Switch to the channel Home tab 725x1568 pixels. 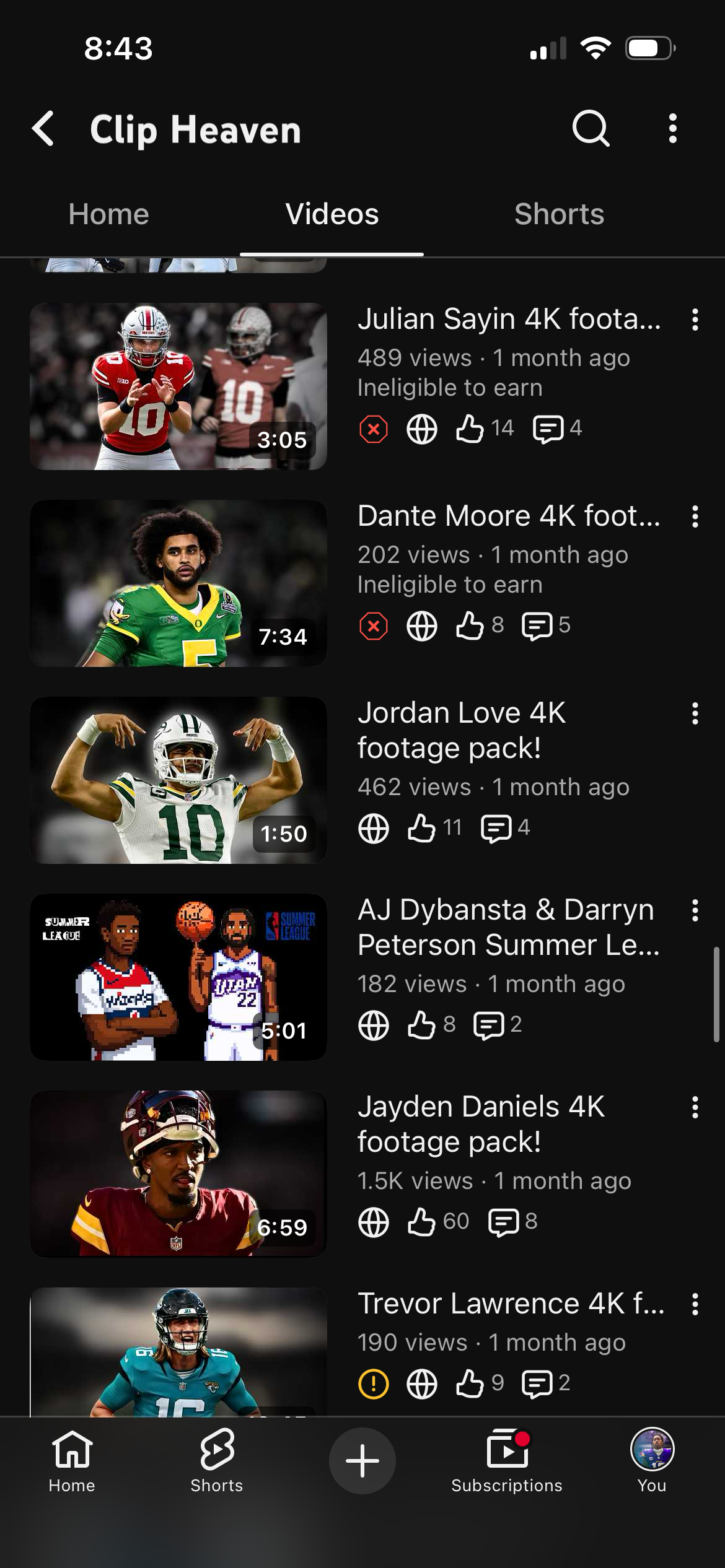coord(108,214)
